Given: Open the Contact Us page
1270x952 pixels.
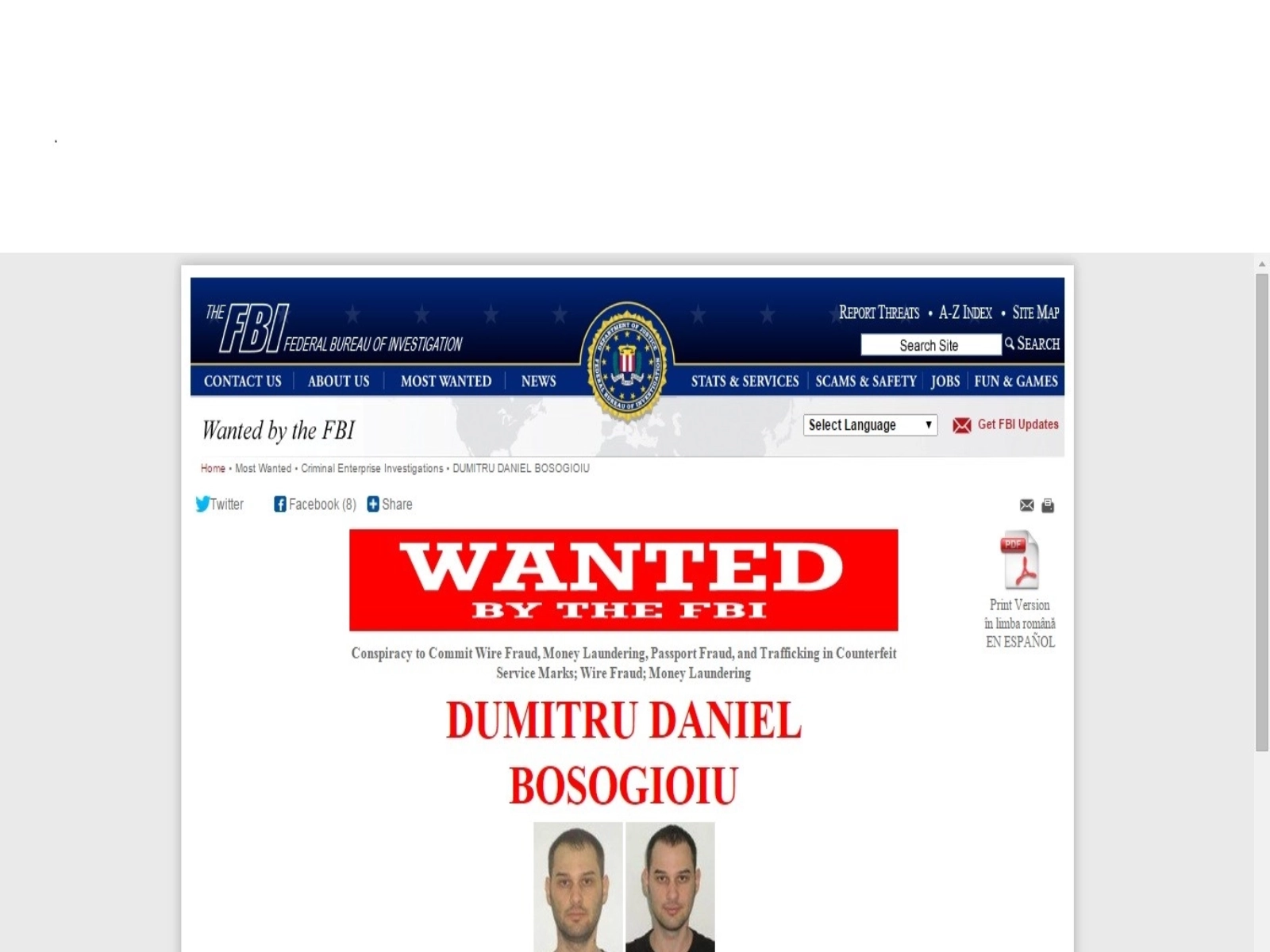Looking at the screenshot, I should click(242, 382).
